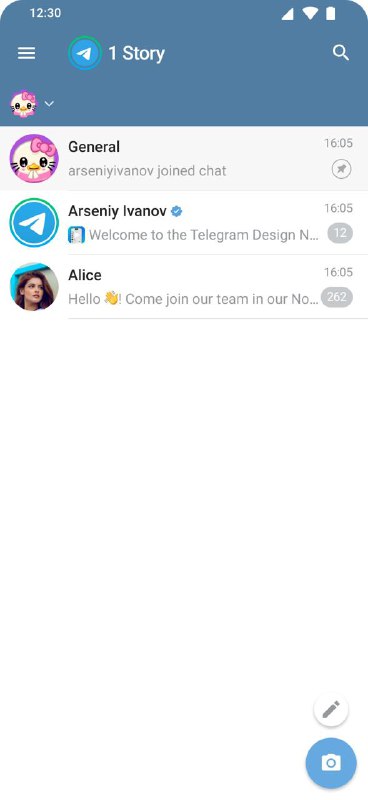Expand the account switcher chevron

(49, 104)
